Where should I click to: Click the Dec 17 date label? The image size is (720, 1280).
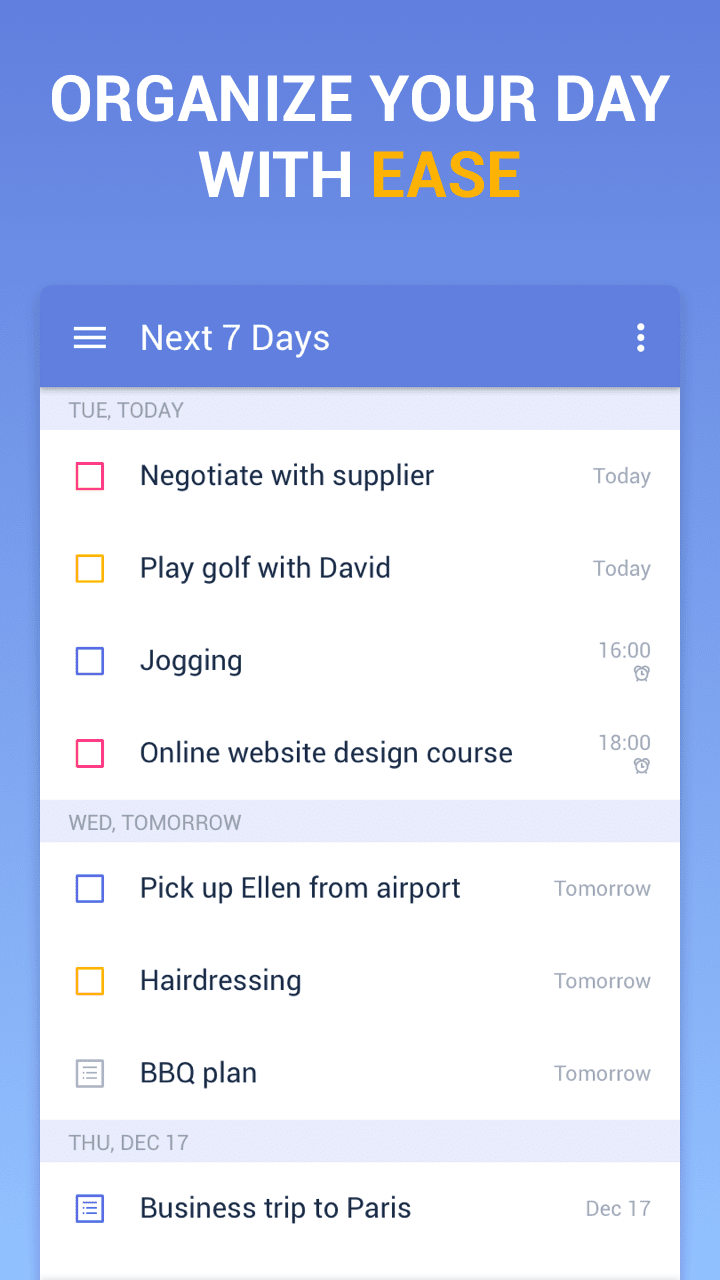(x=618, y=1208)
